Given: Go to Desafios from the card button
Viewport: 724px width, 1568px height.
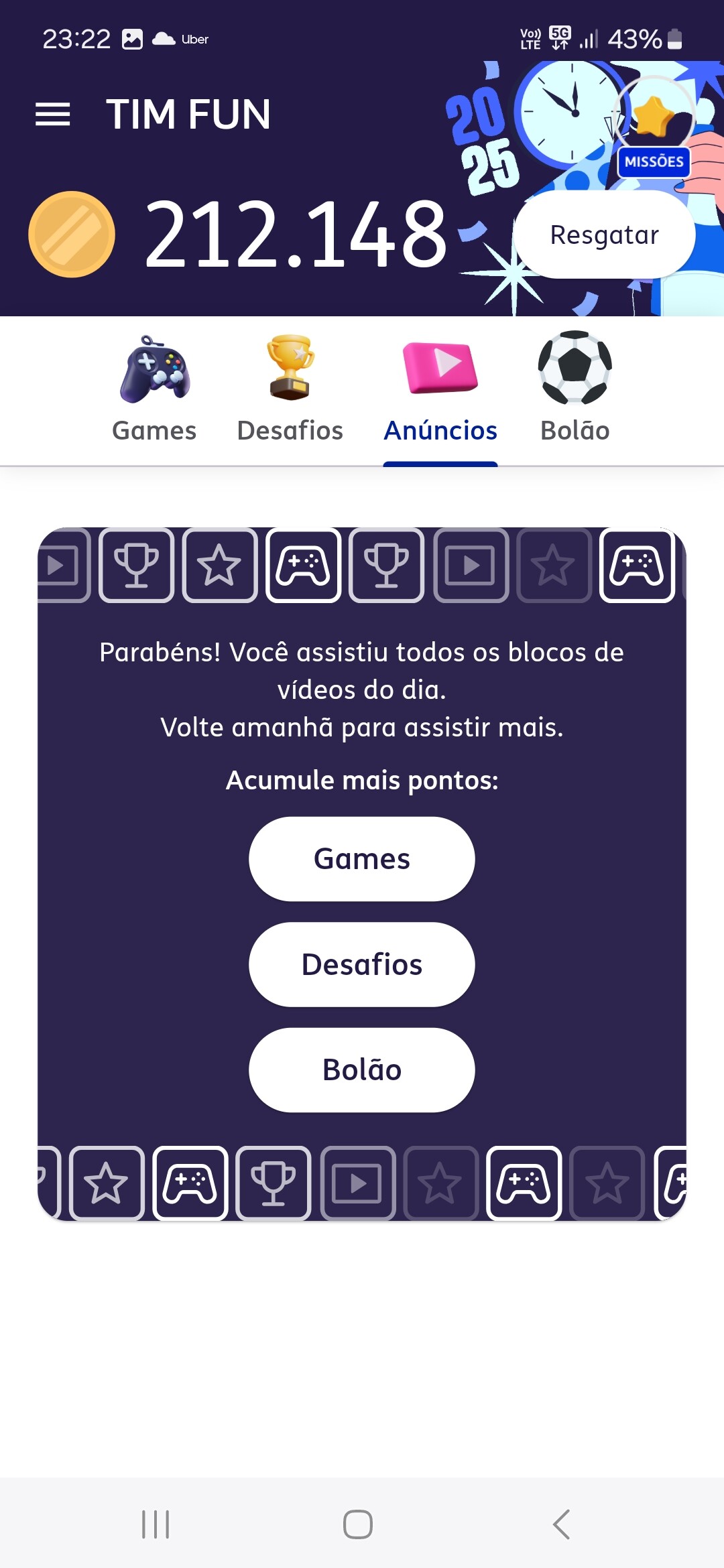Looking at the screenshot, I should click(362, 965).
